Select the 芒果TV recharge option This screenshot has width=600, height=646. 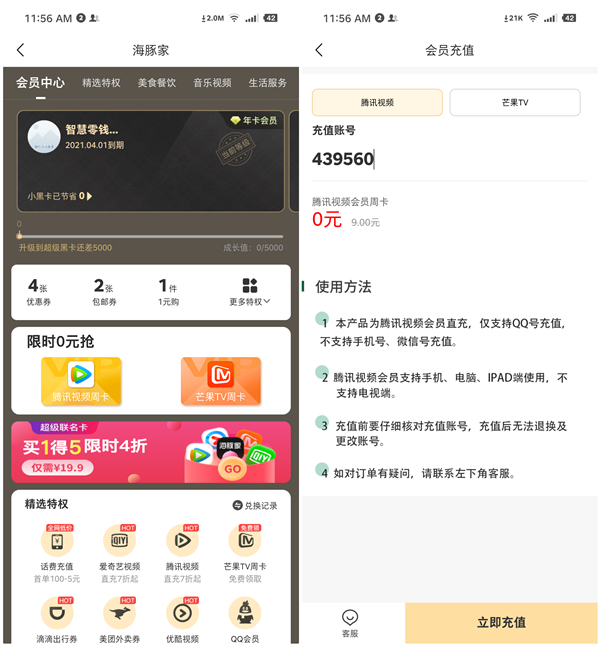click(x=514, y=102)
